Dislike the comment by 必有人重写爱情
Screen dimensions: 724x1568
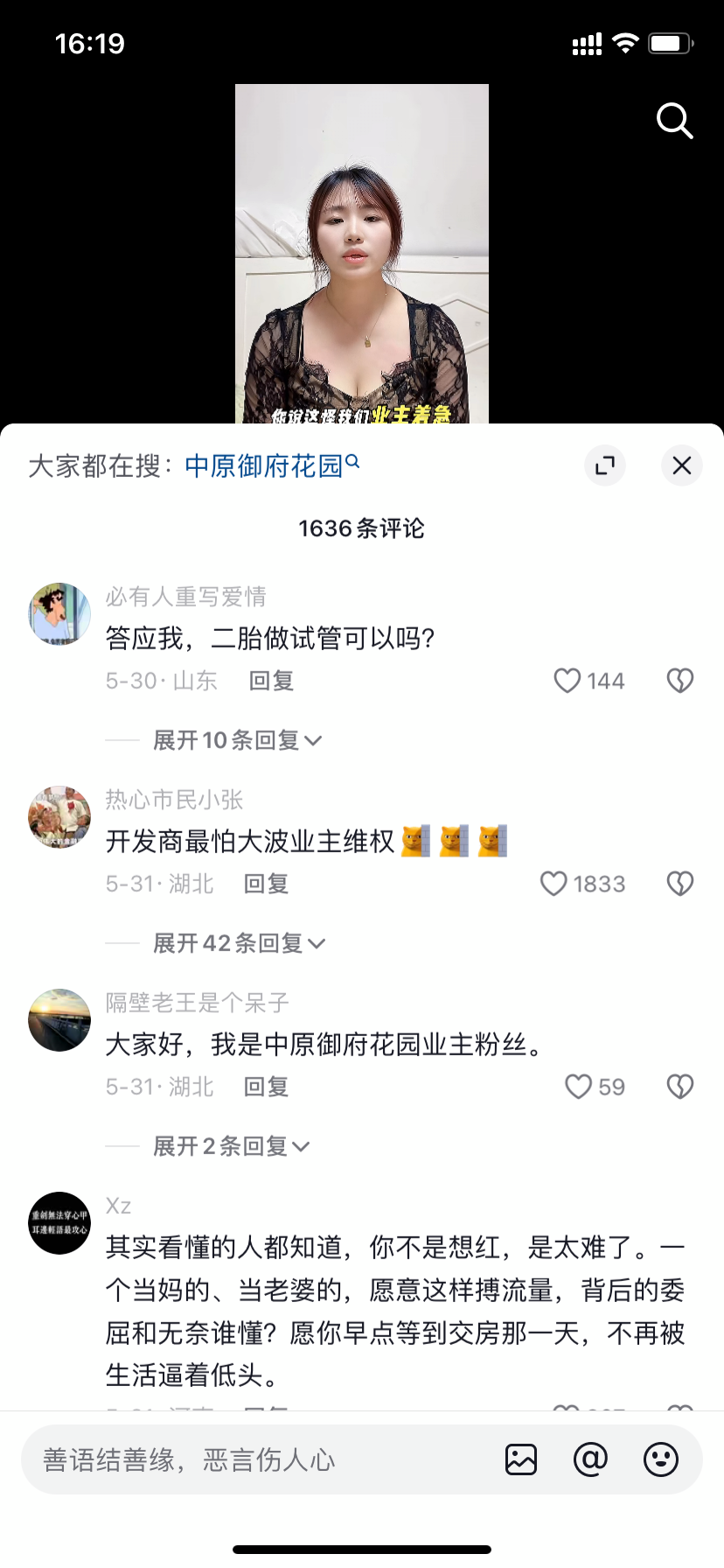680,681
